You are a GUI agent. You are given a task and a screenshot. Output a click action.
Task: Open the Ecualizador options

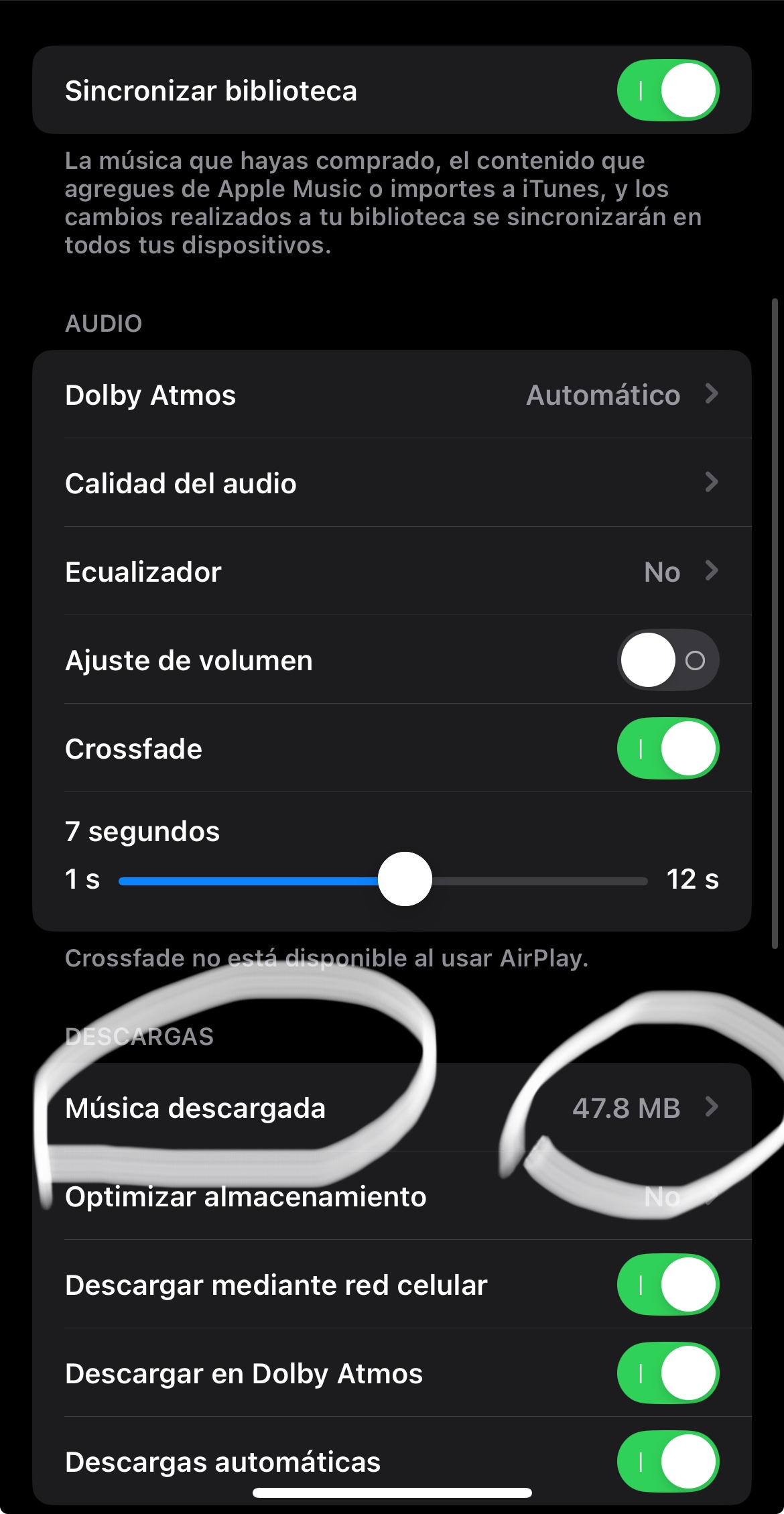pyautogui.click(x=391, y=572)
